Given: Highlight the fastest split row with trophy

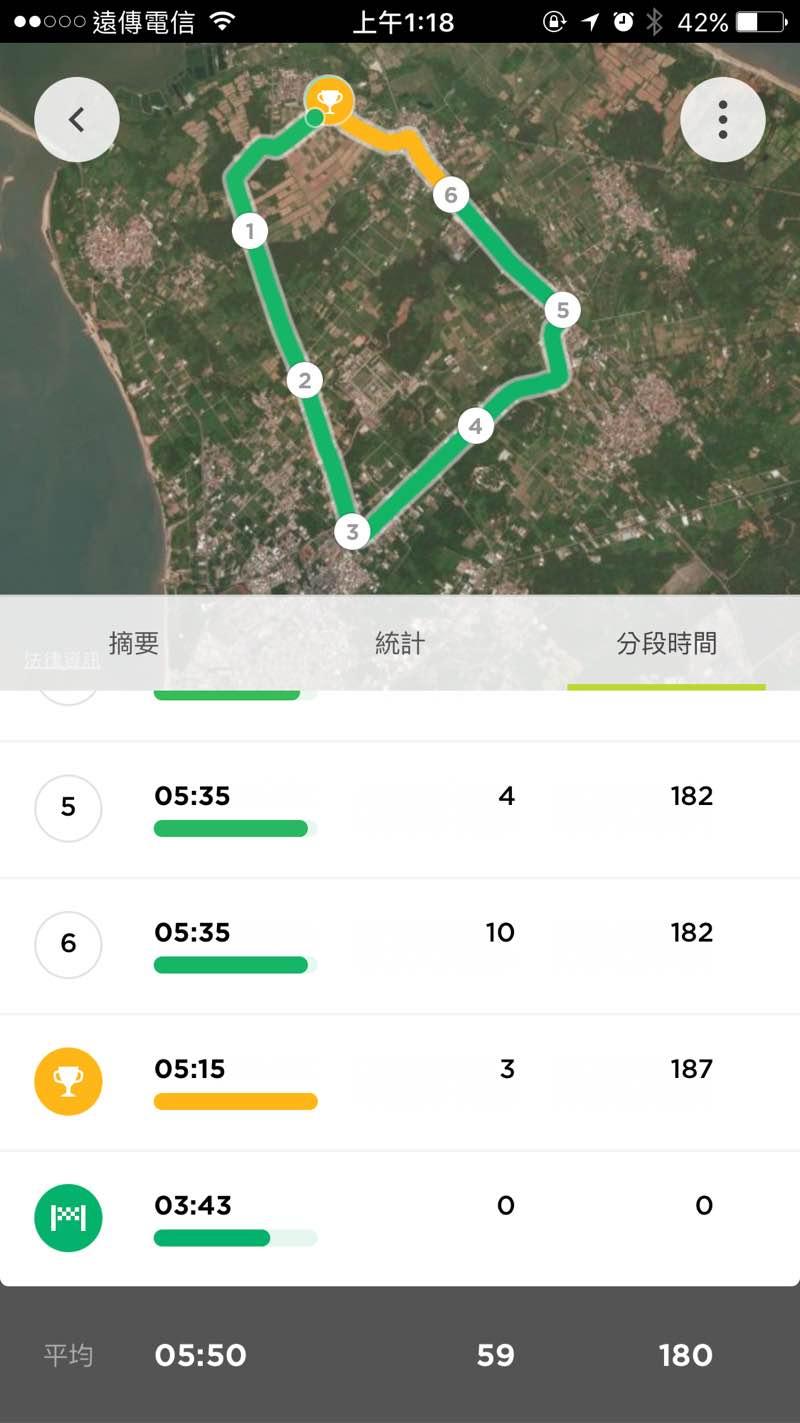Looking at the screenshot, I should point(400,1082).
